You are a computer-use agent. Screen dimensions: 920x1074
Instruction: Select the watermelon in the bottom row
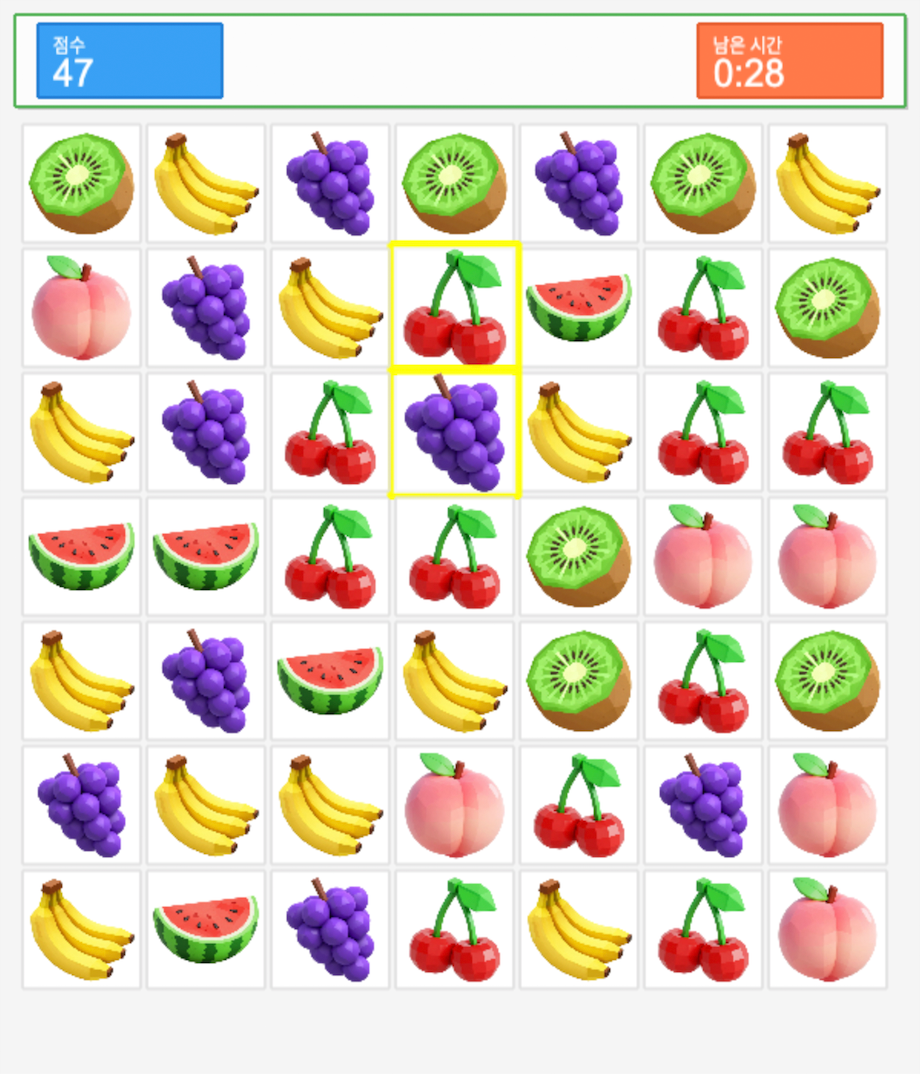click(x=205, y=928)
